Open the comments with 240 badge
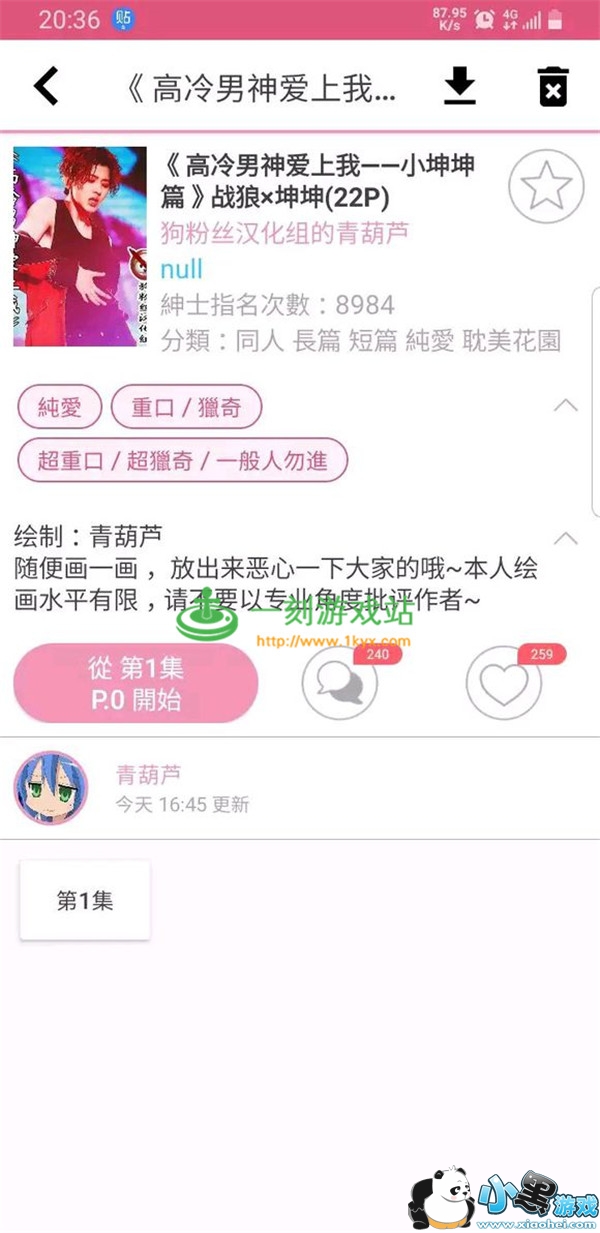Viewport: 600px width, 1233px height. point(340,683)
